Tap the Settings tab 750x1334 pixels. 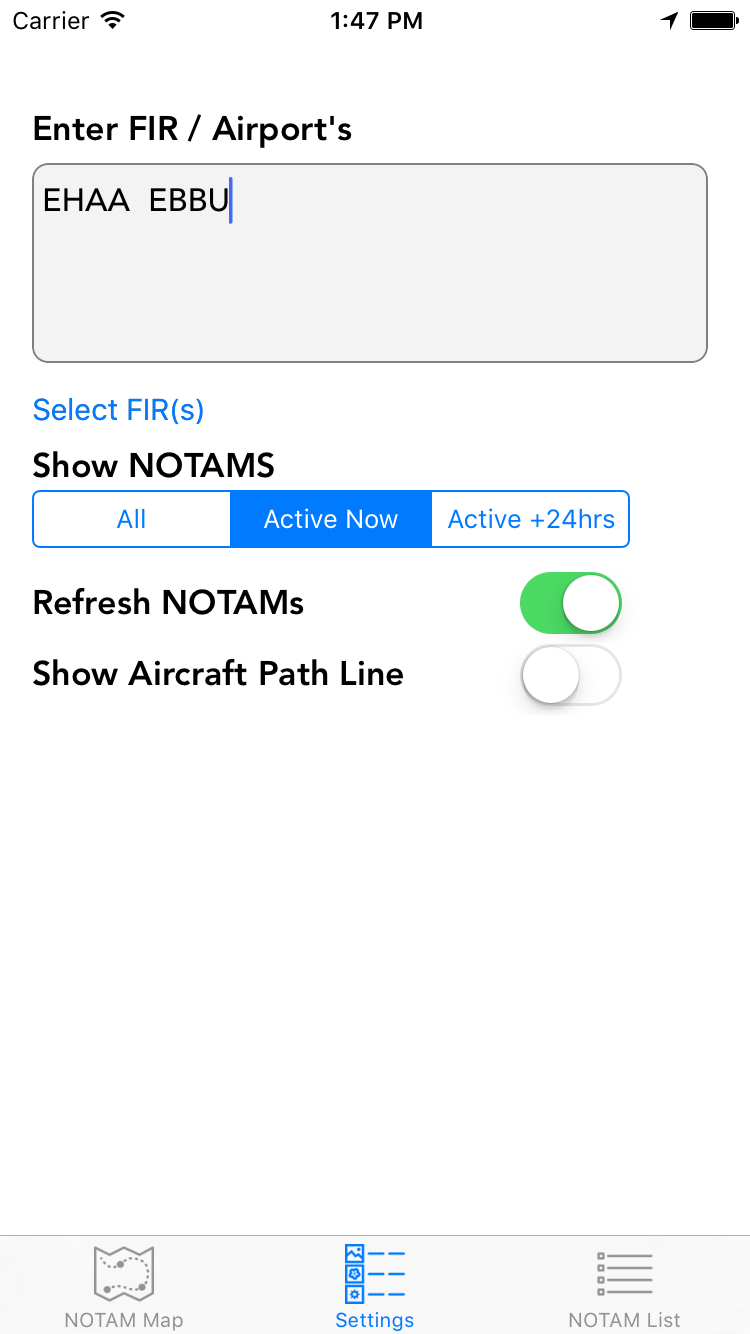375,1286
